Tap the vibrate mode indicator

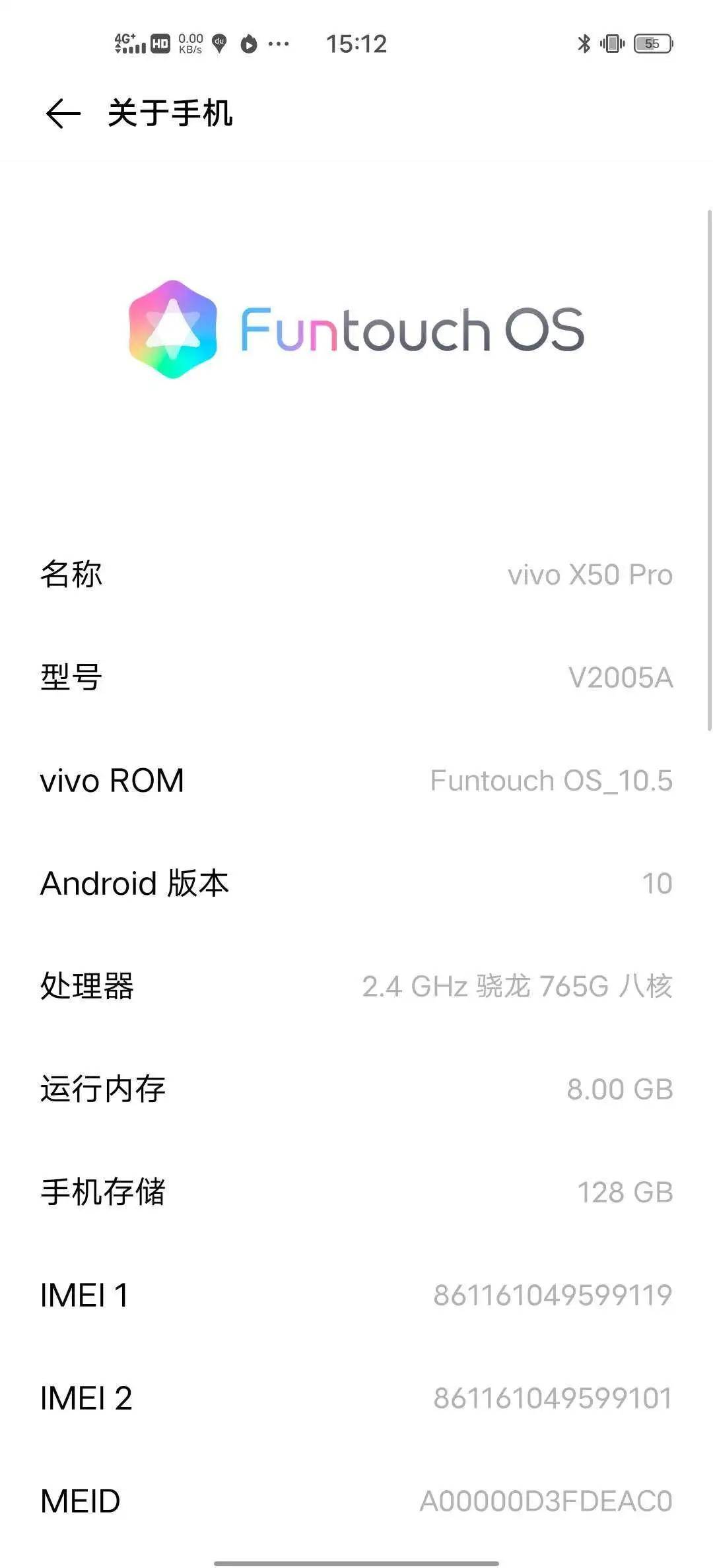[x=611, y=44]
